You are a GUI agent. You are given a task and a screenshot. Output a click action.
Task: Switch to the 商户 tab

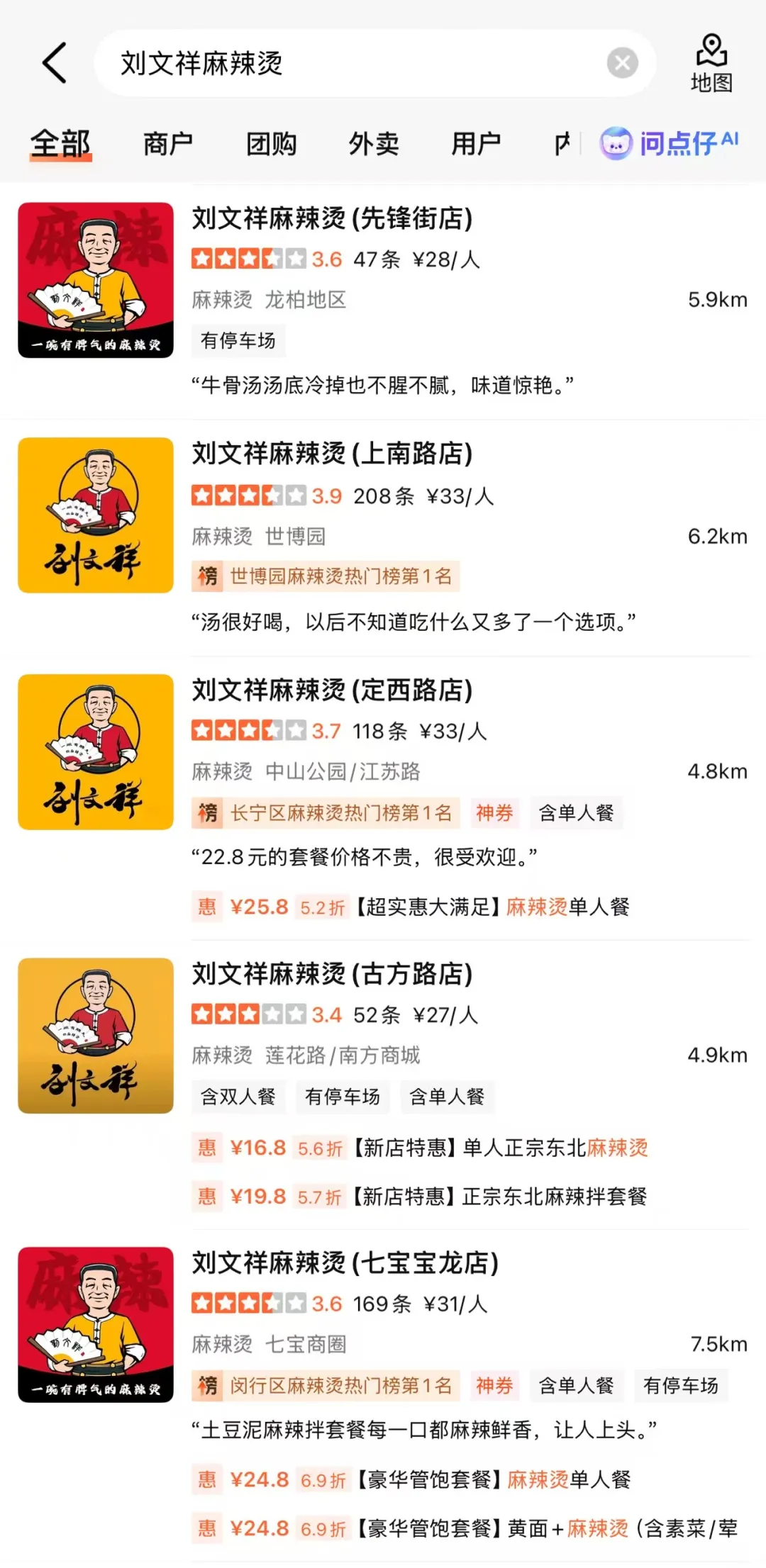[x=168, y=144]
